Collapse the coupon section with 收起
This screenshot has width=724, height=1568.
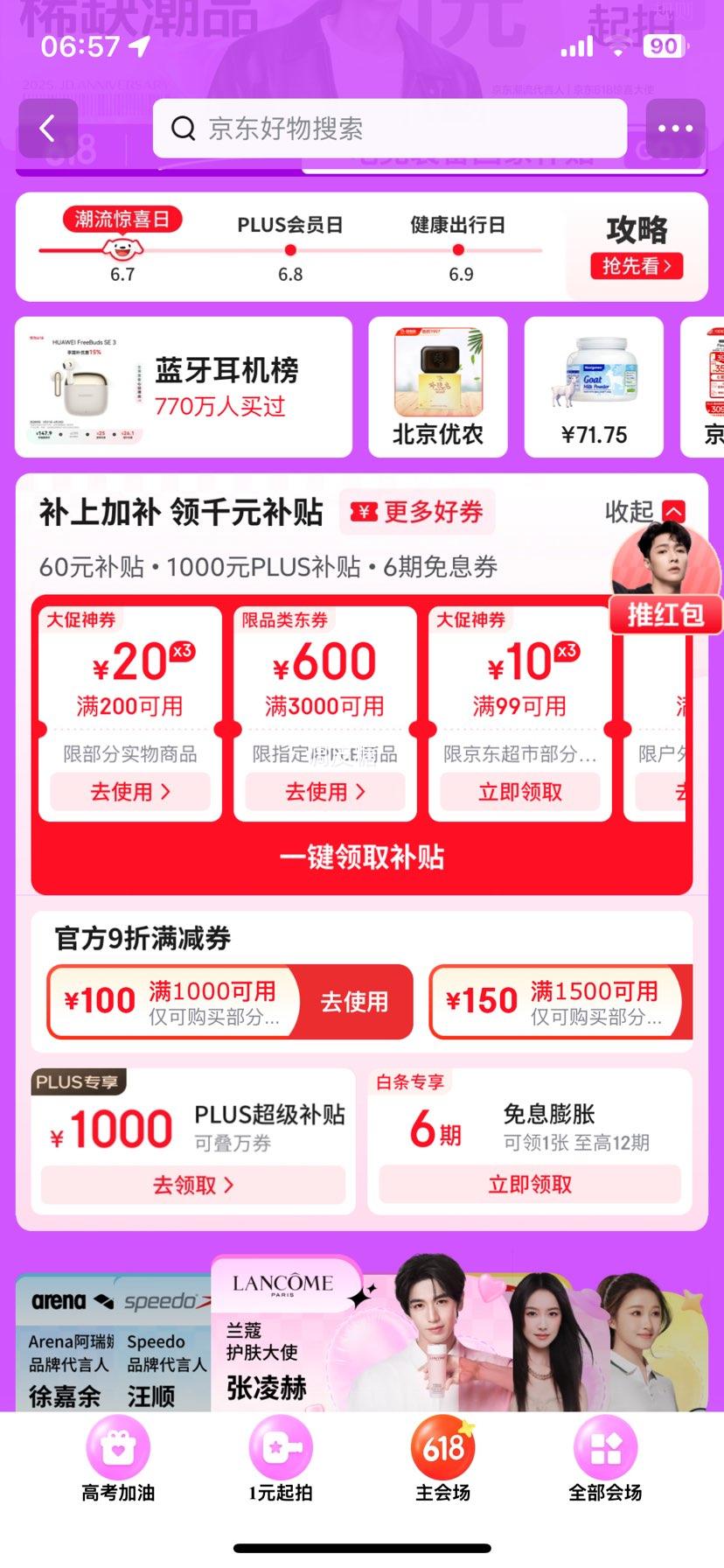coord(644,512)
